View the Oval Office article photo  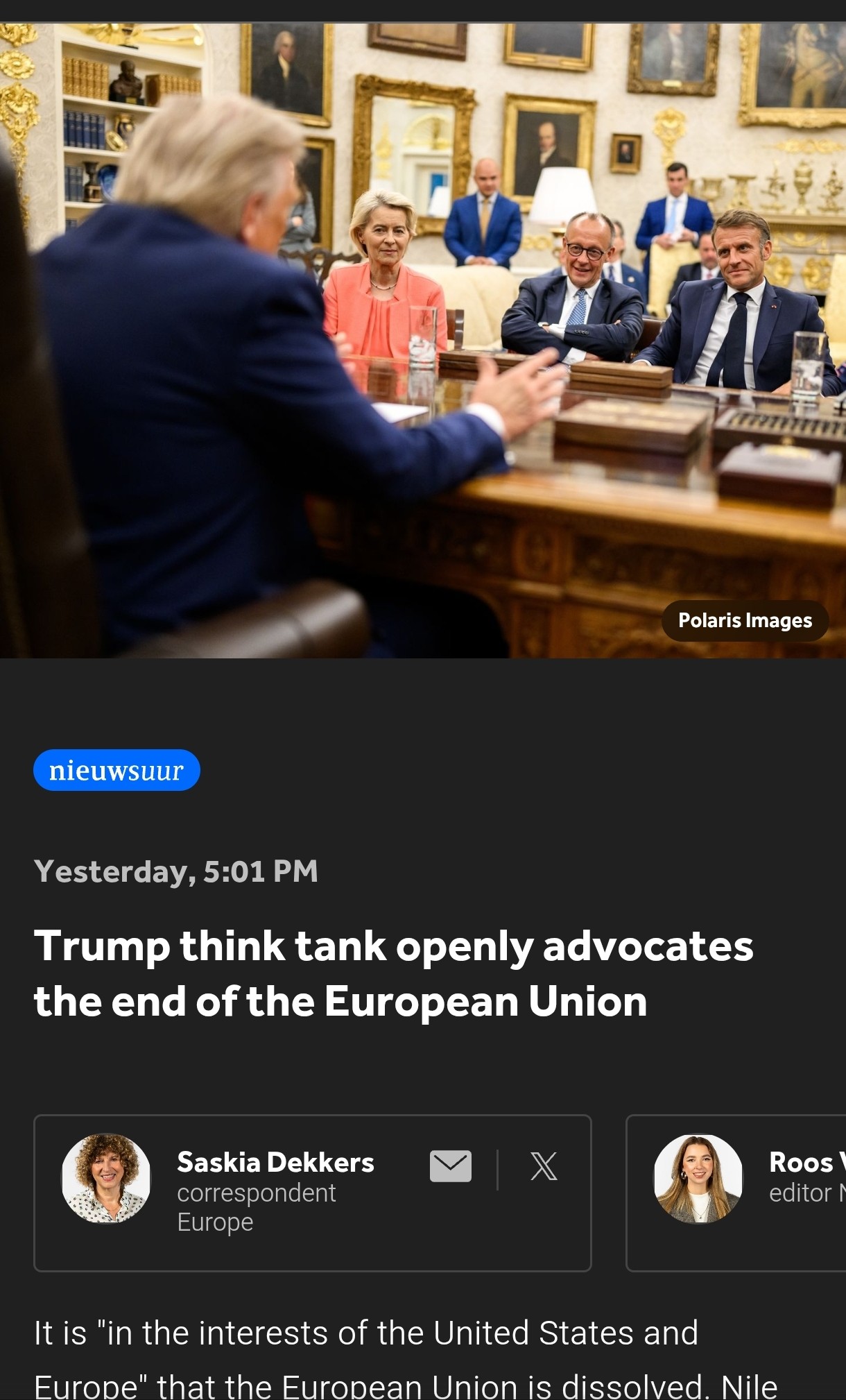[x=423, y=340]
